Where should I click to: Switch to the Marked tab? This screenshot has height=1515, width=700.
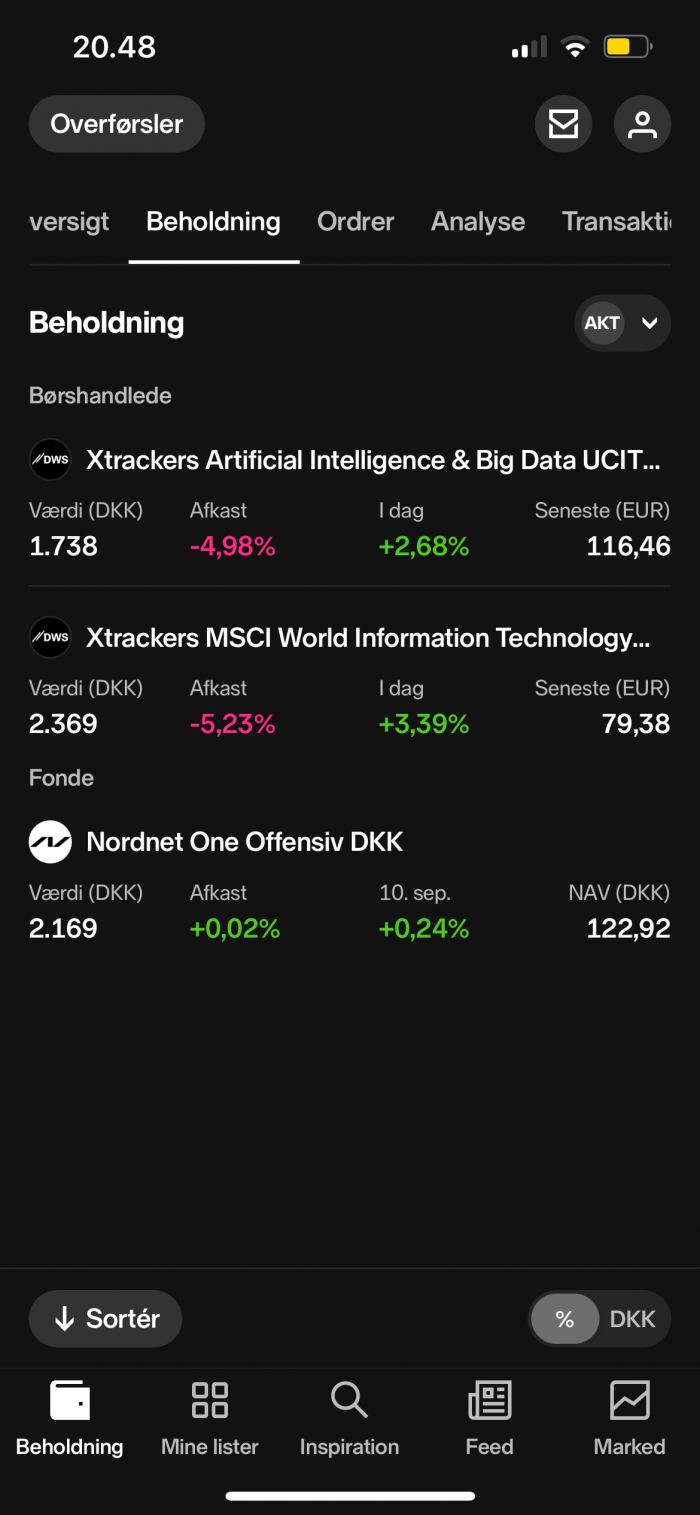pyautogui.click(x=629, y=1418)
